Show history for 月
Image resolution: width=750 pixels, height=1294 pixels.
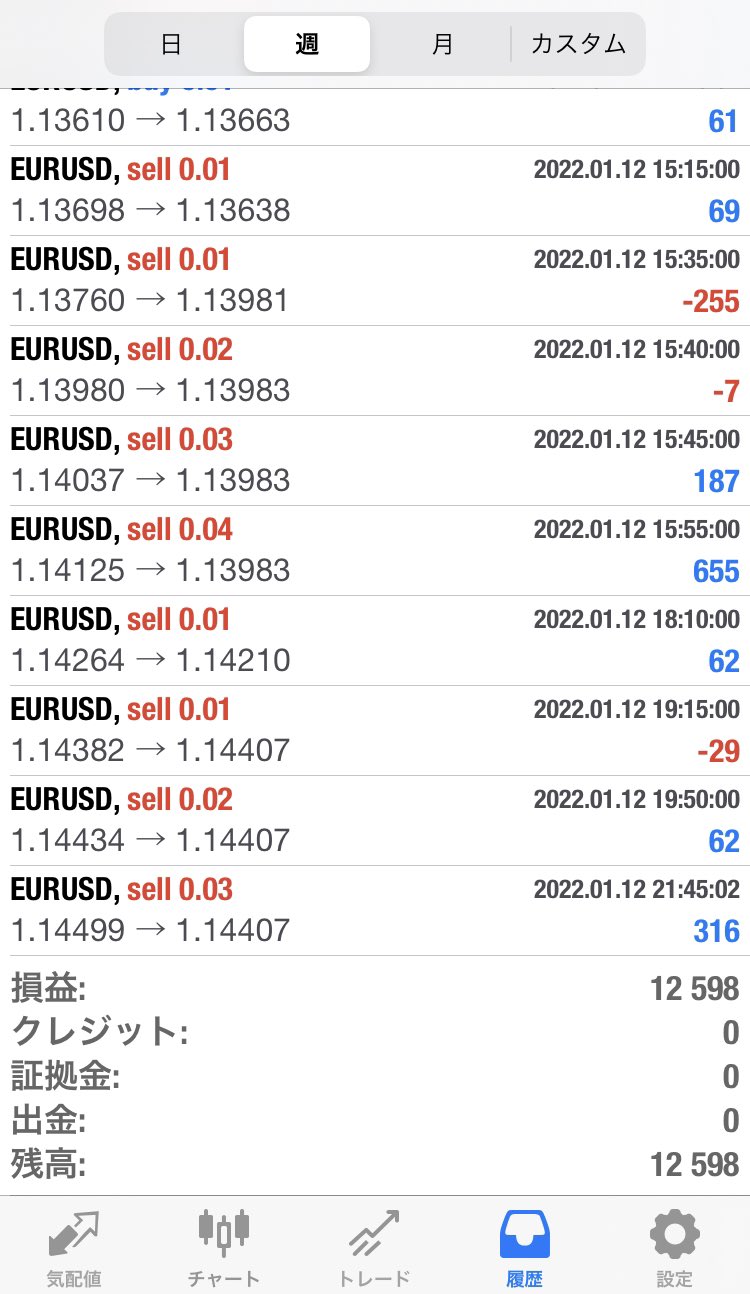pos(442,44)
